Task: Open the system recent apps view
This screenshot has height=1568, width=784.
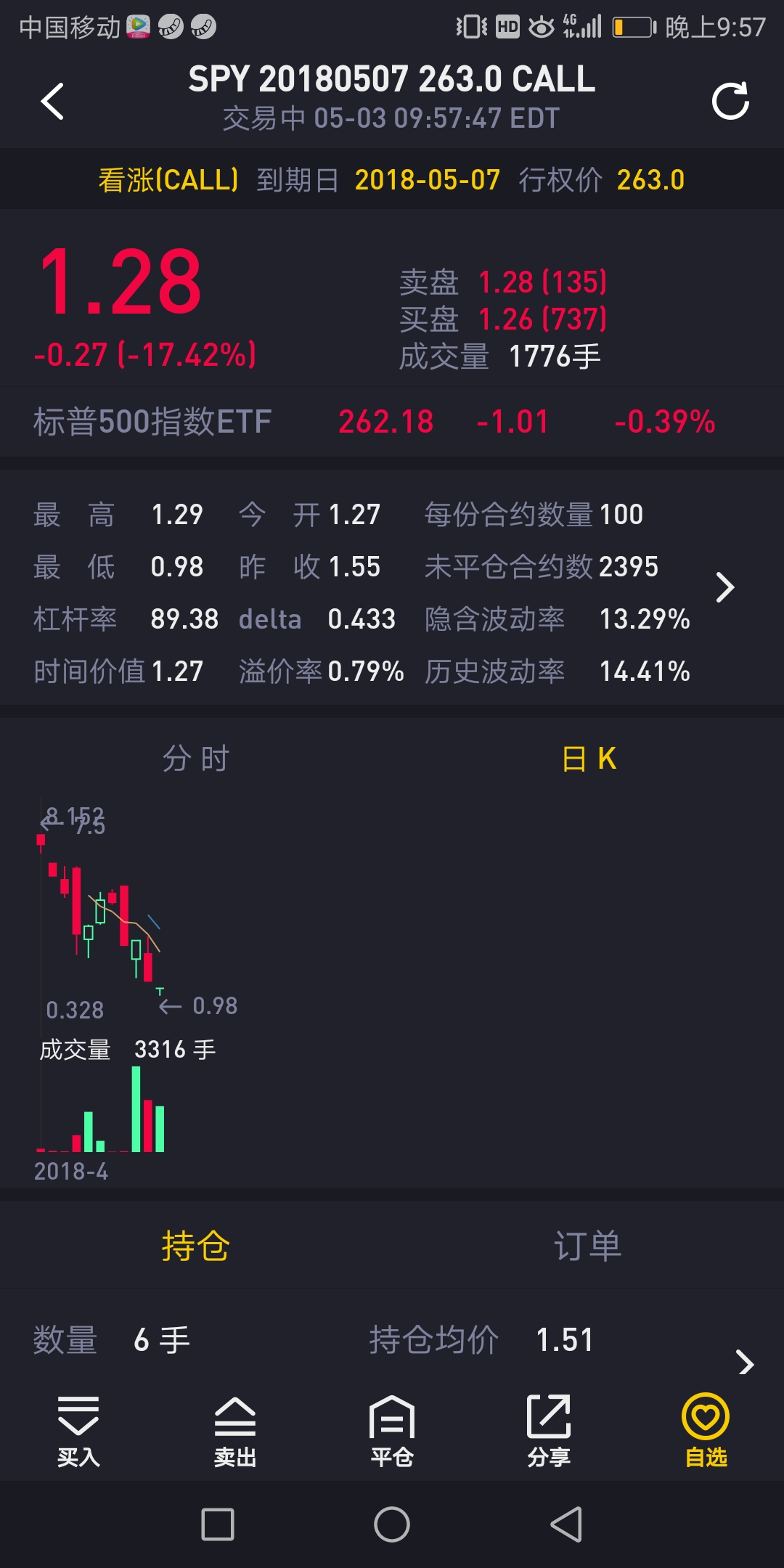Action: pos(218,1524)
